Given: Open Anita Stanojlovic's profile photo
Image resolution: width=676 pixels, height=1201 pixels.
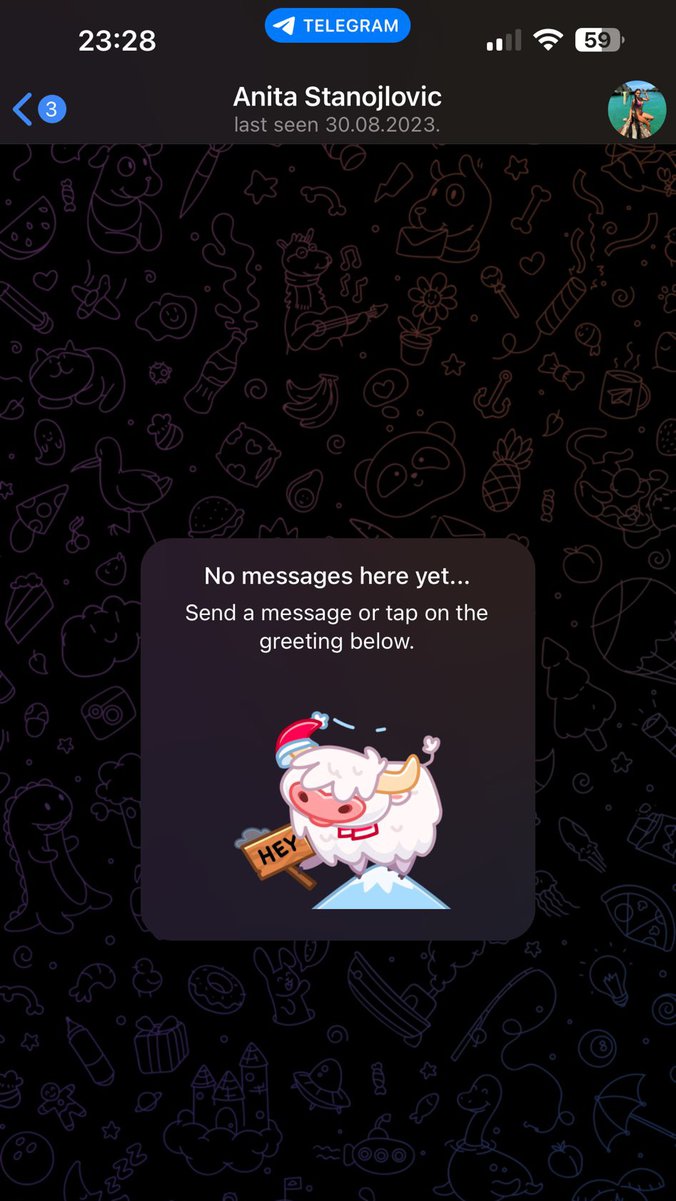Looking at the screenshot, I should click(636, 109).
